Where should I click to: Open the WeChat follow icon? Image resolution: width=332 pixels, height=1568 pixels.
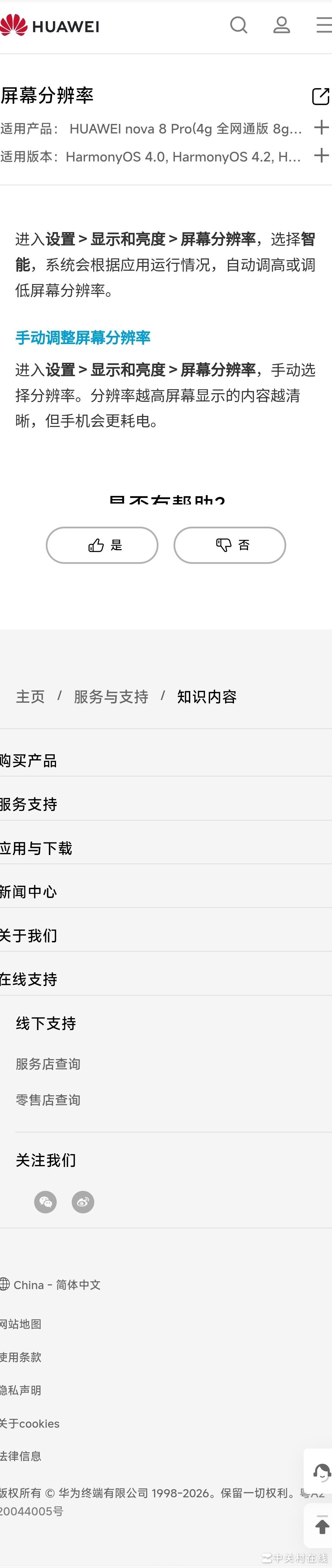tap(45, 1201)
